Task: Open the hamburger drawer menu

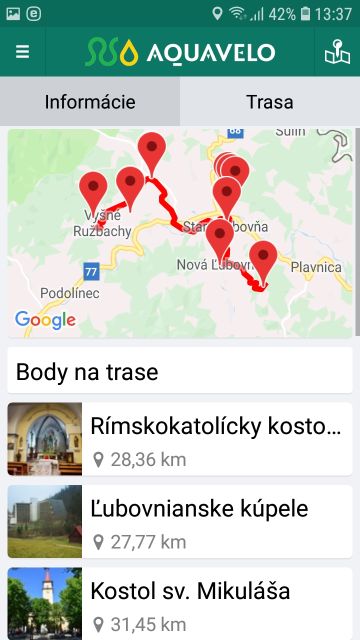Action: coord(22,52)
